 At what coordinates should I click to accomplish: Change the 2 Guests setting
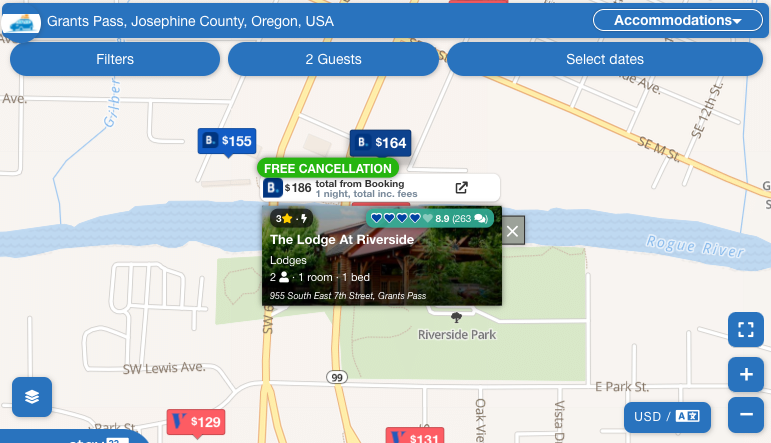[333, 59]
